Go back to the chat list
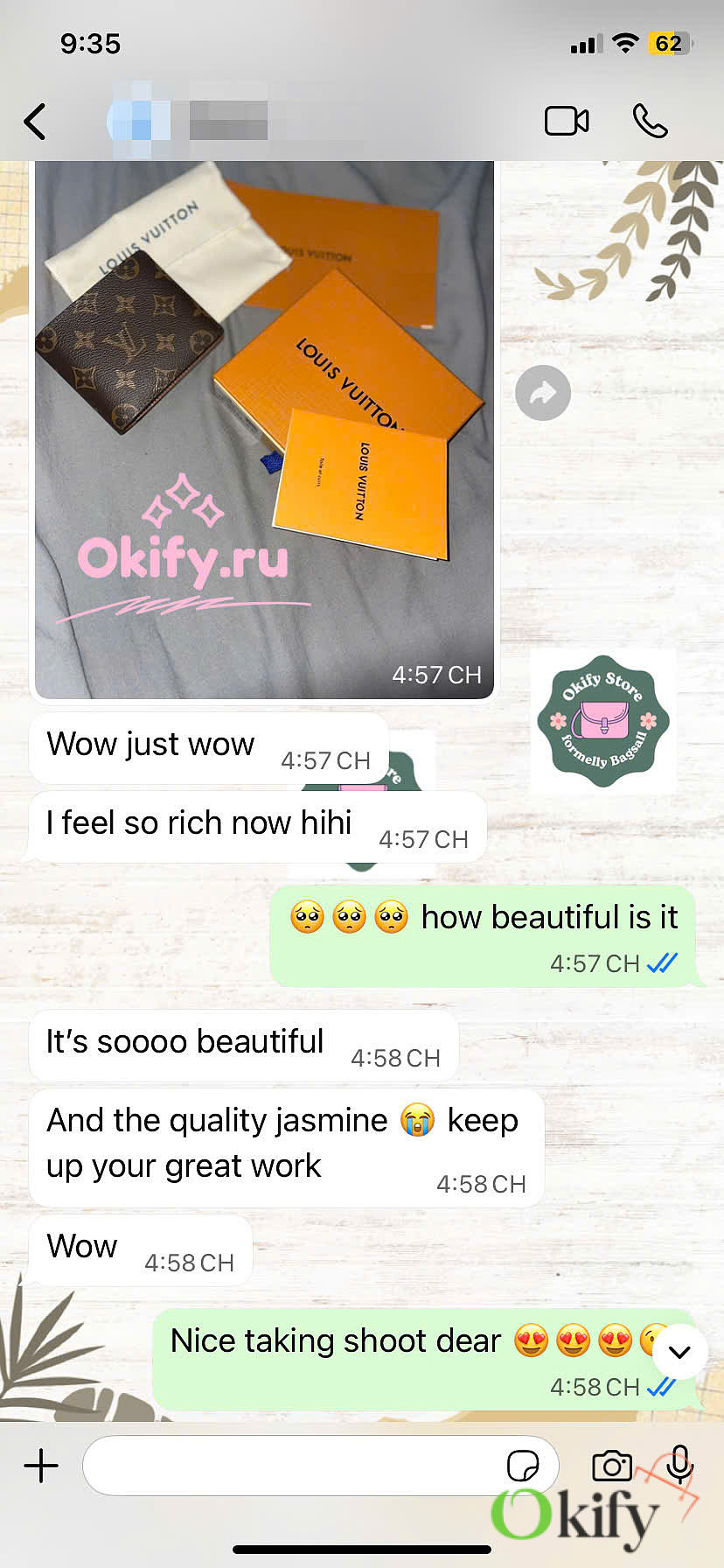The height and width of the screenshot is (1568, 724). pos(35,122)
